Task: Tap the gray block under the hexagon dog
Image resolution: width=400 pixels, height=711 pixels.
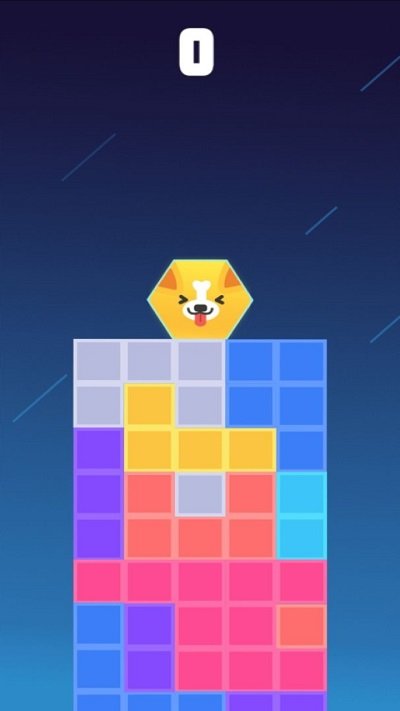Action: point(149,361)
